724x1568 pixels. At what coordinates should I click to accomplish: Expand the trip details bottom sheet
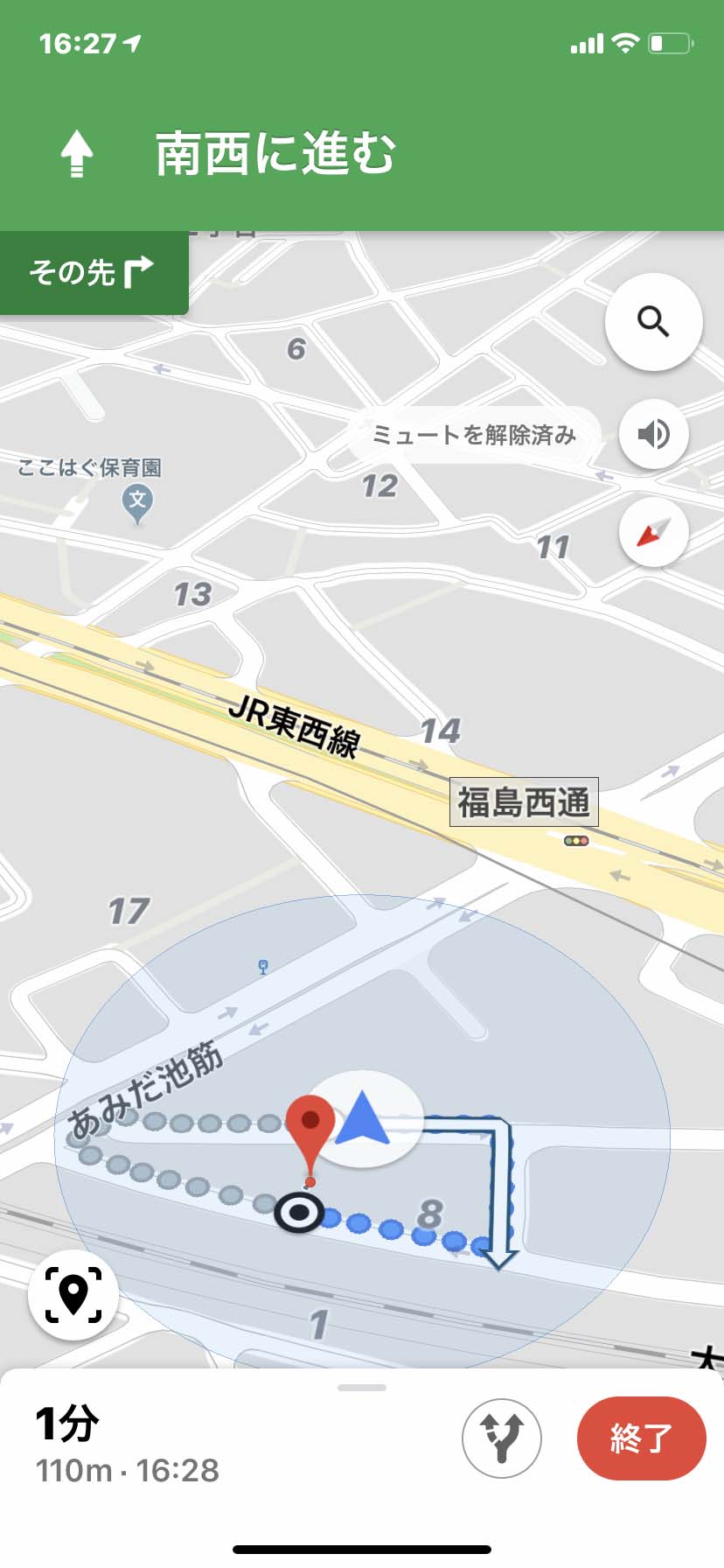361,1388
